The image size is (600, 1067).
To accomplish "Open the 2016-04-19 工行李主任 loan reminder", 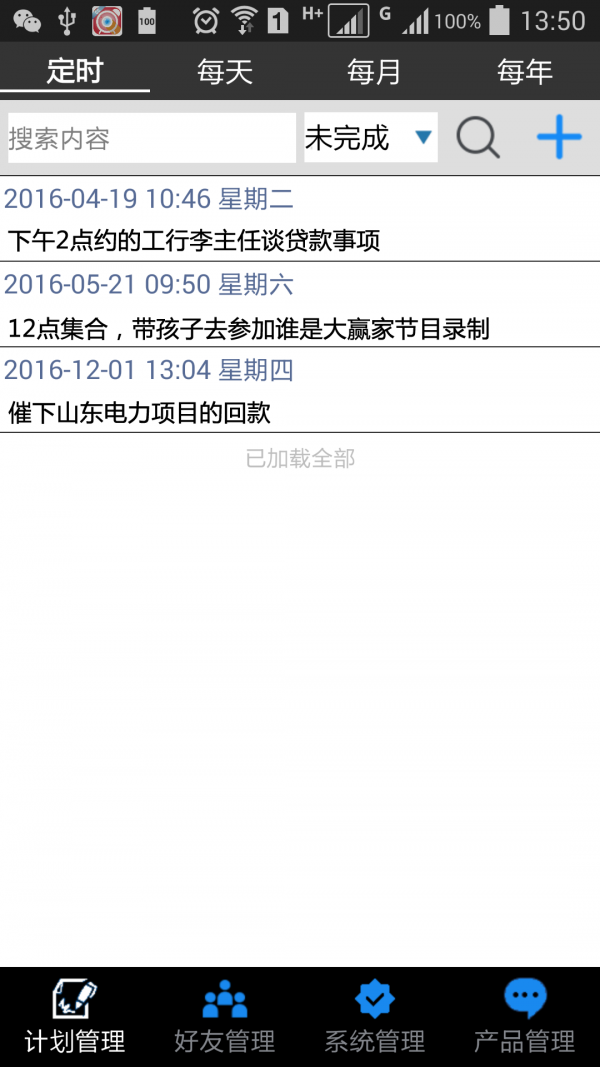I will click(300, 220).
